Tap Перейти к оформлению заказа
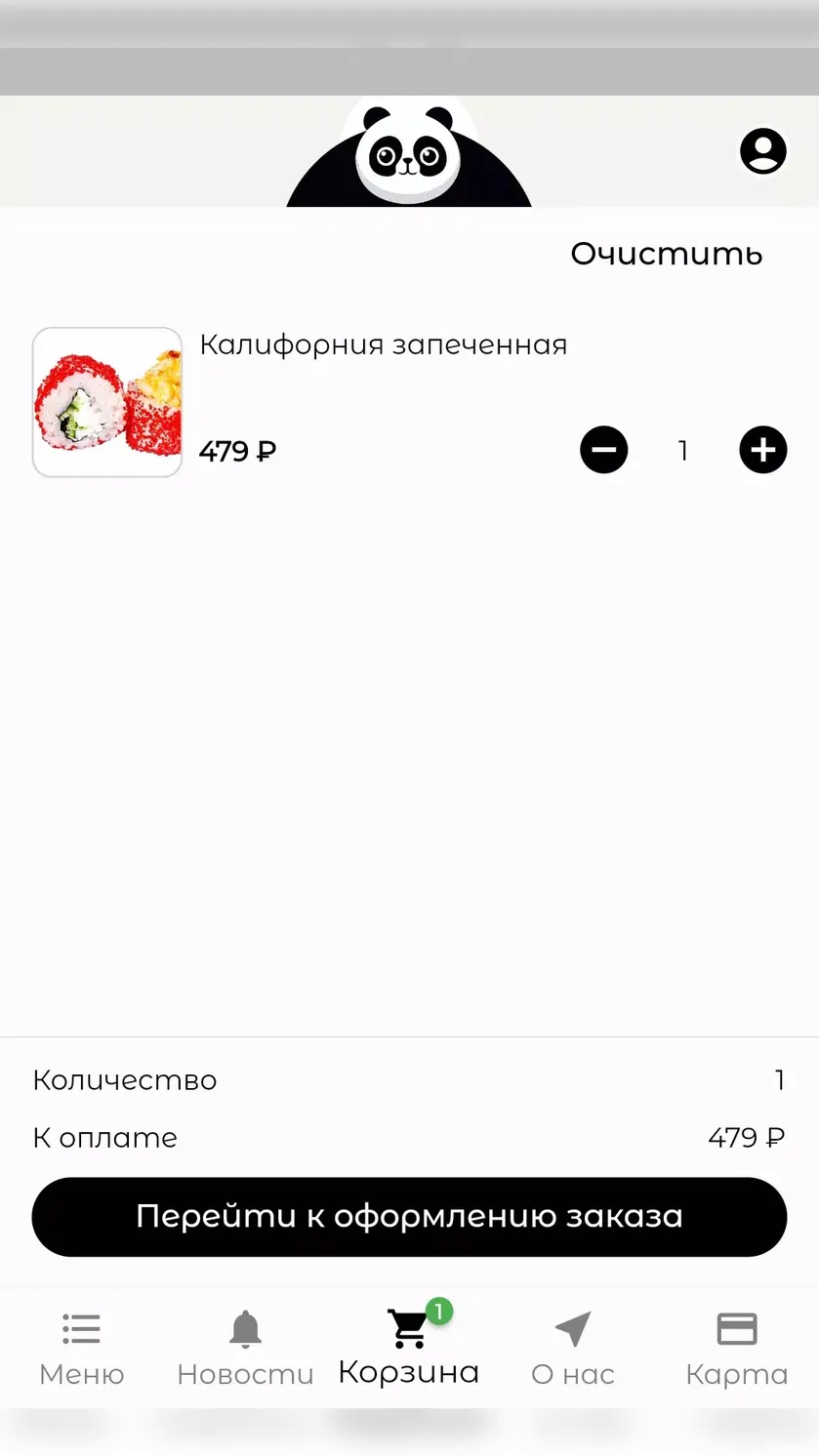The height and width of the screenshot is (1456, 819). [409, 1217]
